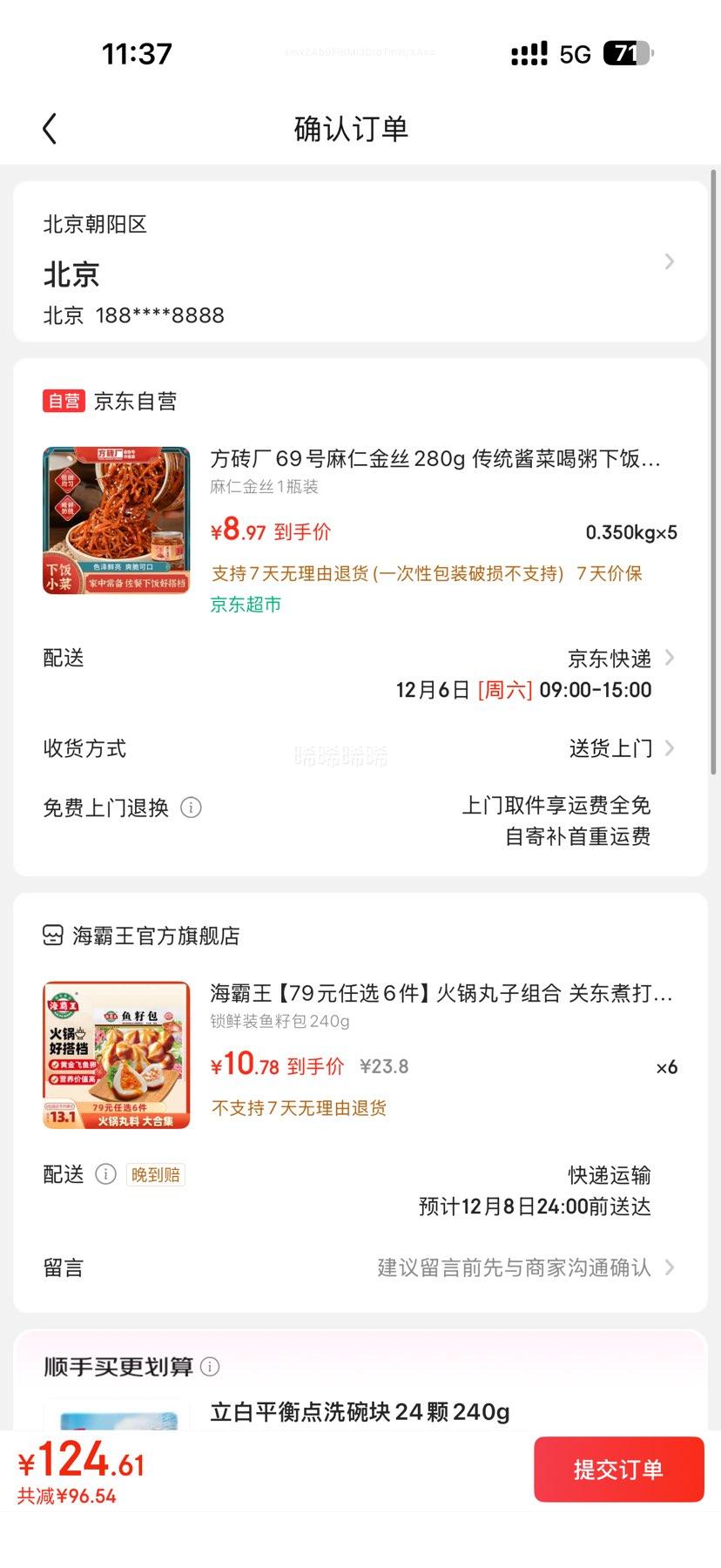The image size is (721, 1568).
Task: Select the 方砖厂69号麻仁金丝 product thumbnail
Action: click(x=116, y=518)
